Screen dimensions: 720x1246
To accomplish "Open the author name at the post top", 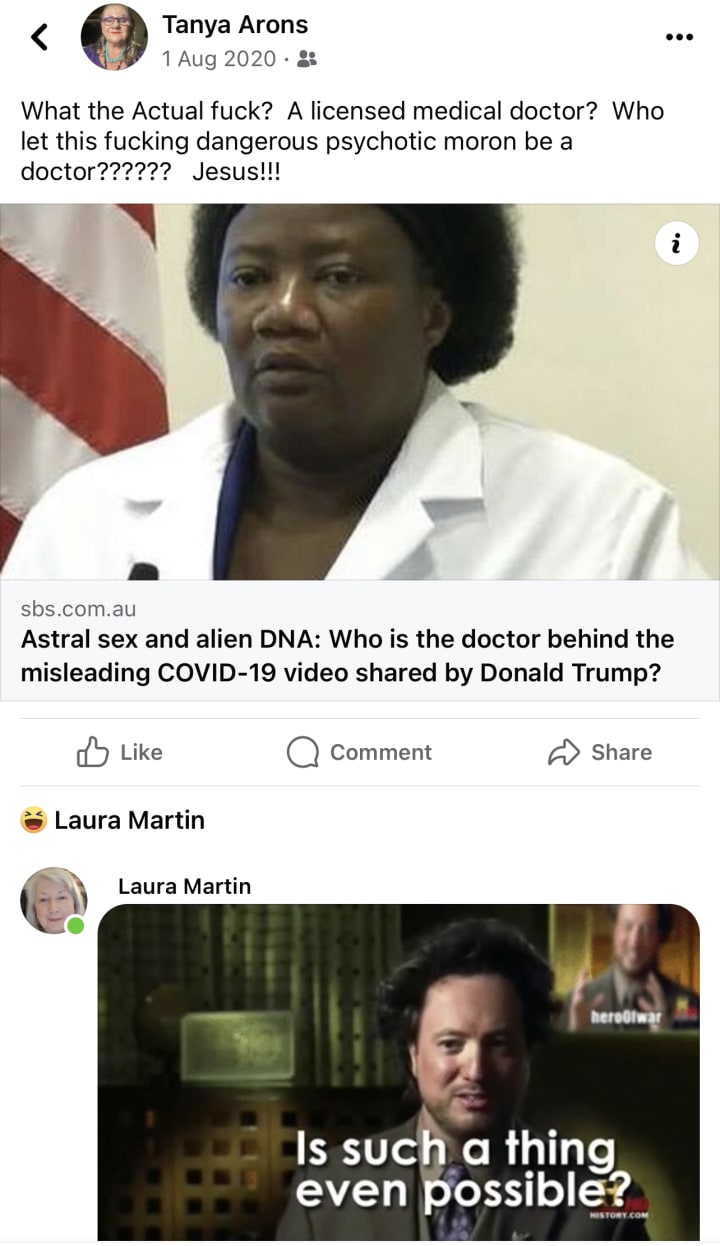I will (x=235, y=24).
